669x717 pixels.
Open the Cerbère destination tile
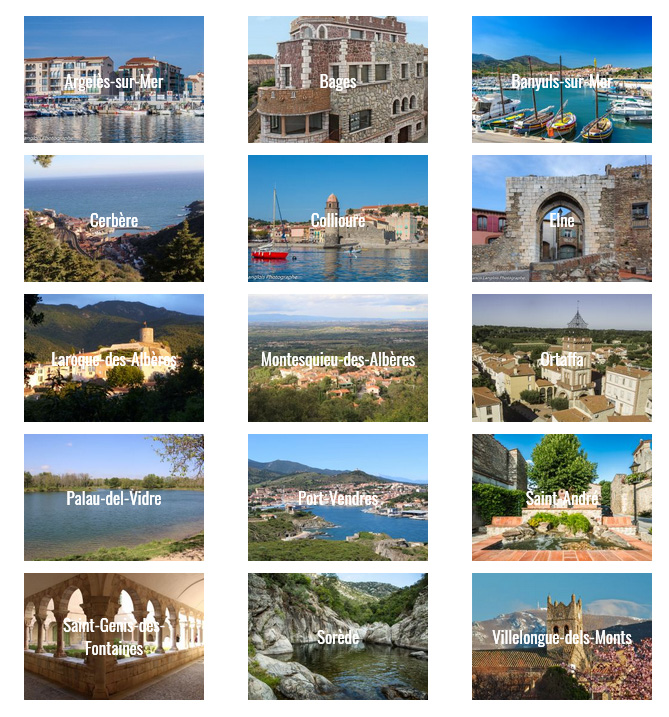coord(114,219)
